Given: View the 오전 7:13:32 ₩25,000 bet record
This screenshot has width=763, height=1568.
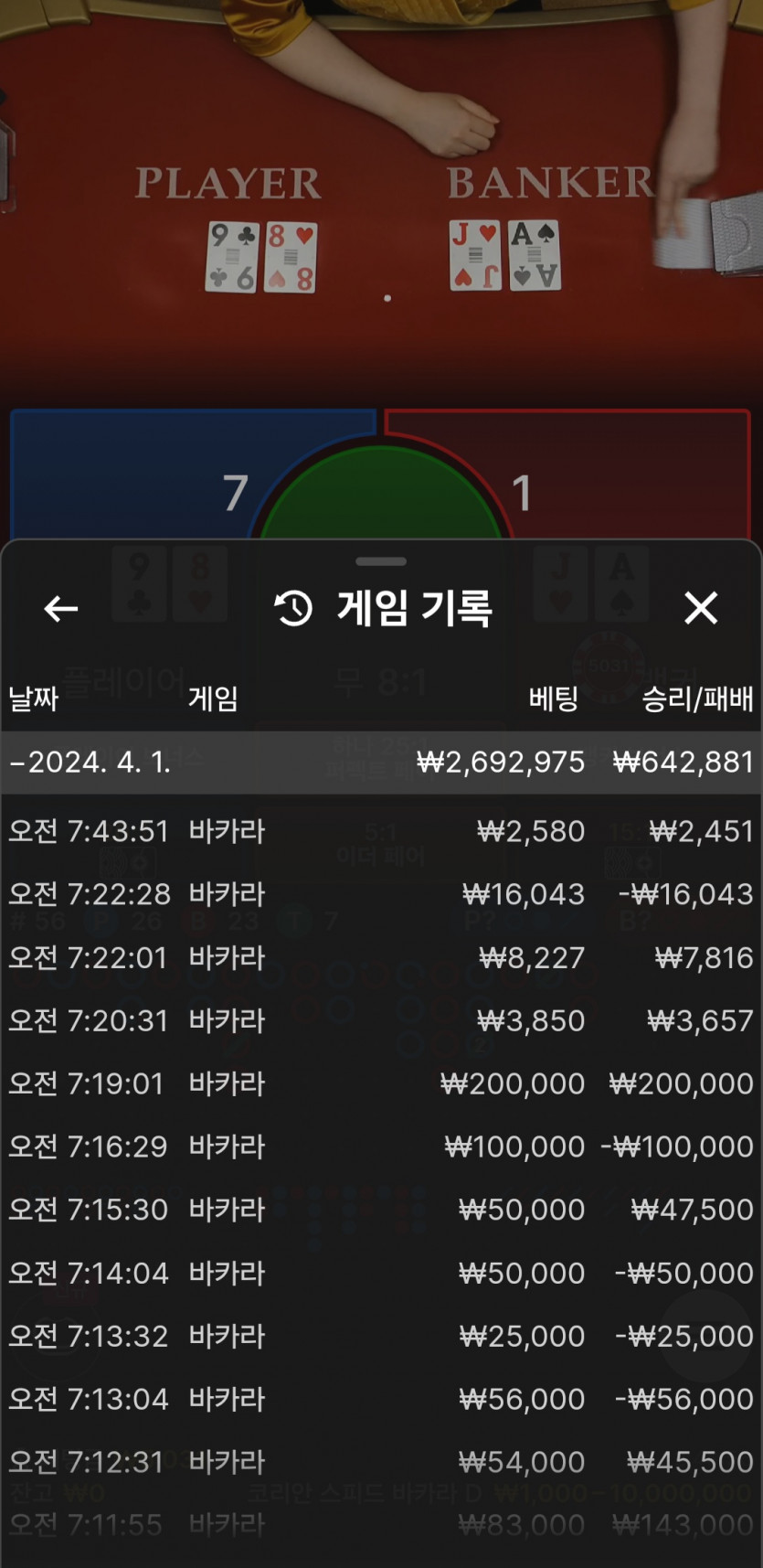Looking at the screenshot, I should pyautogui.click(x=381, y=1336).
